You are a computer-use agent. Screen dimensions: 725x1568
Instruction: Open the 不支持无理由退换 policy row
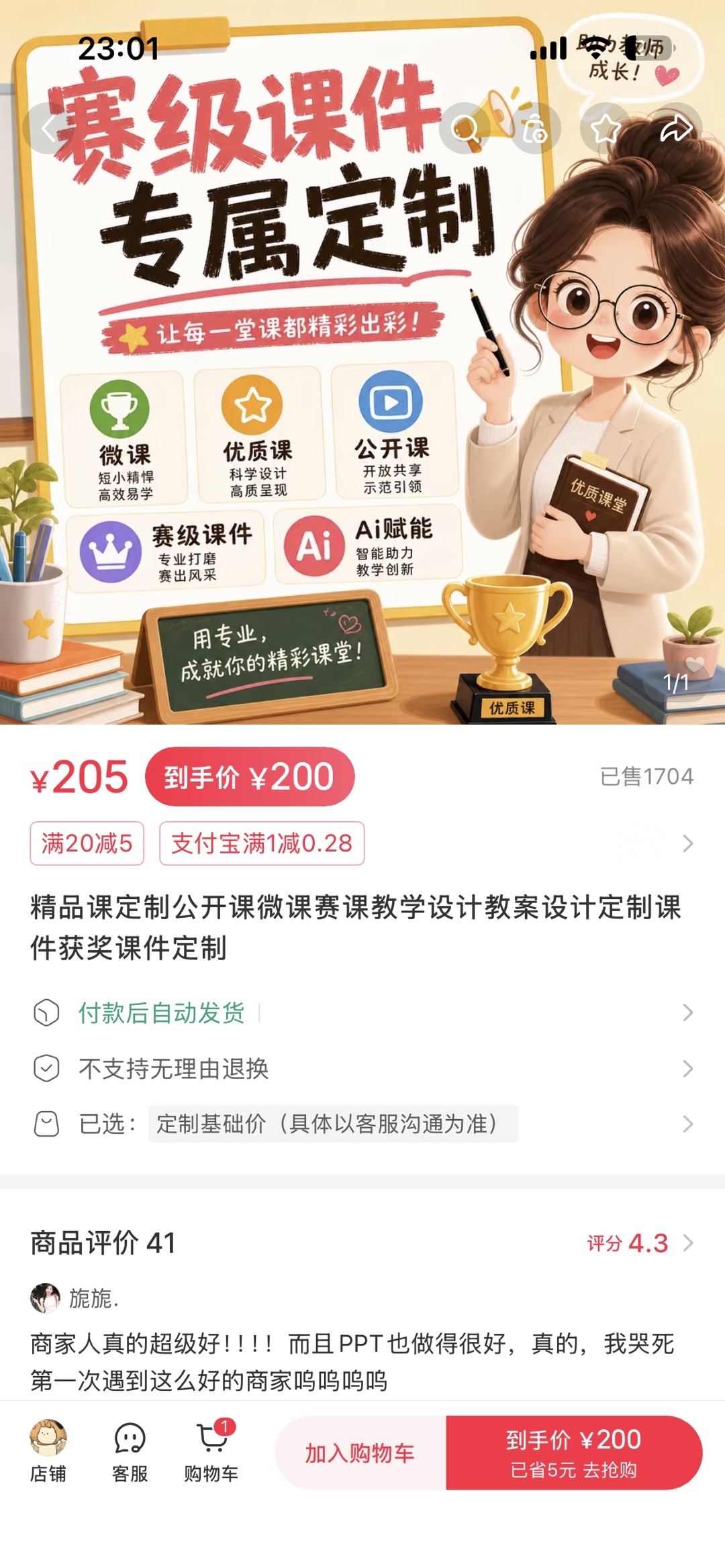pos(362,1068)
